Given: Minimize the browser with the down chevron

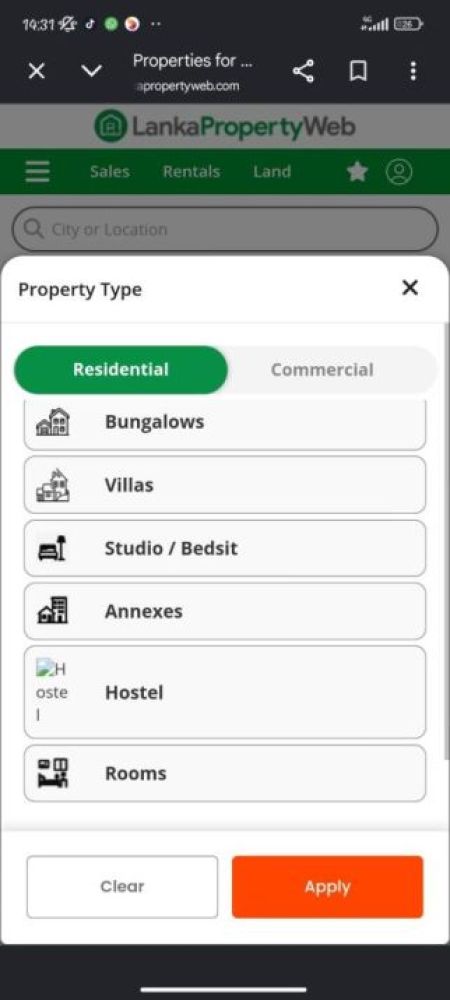Looking at the screenshot, I should (x=92, y=71).
